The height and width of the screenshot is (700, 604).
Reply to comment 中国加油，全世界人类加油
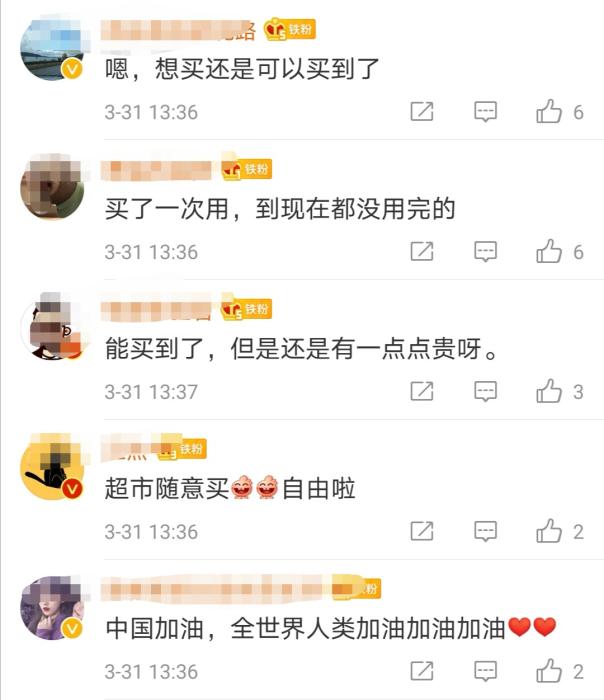[485, 670]
